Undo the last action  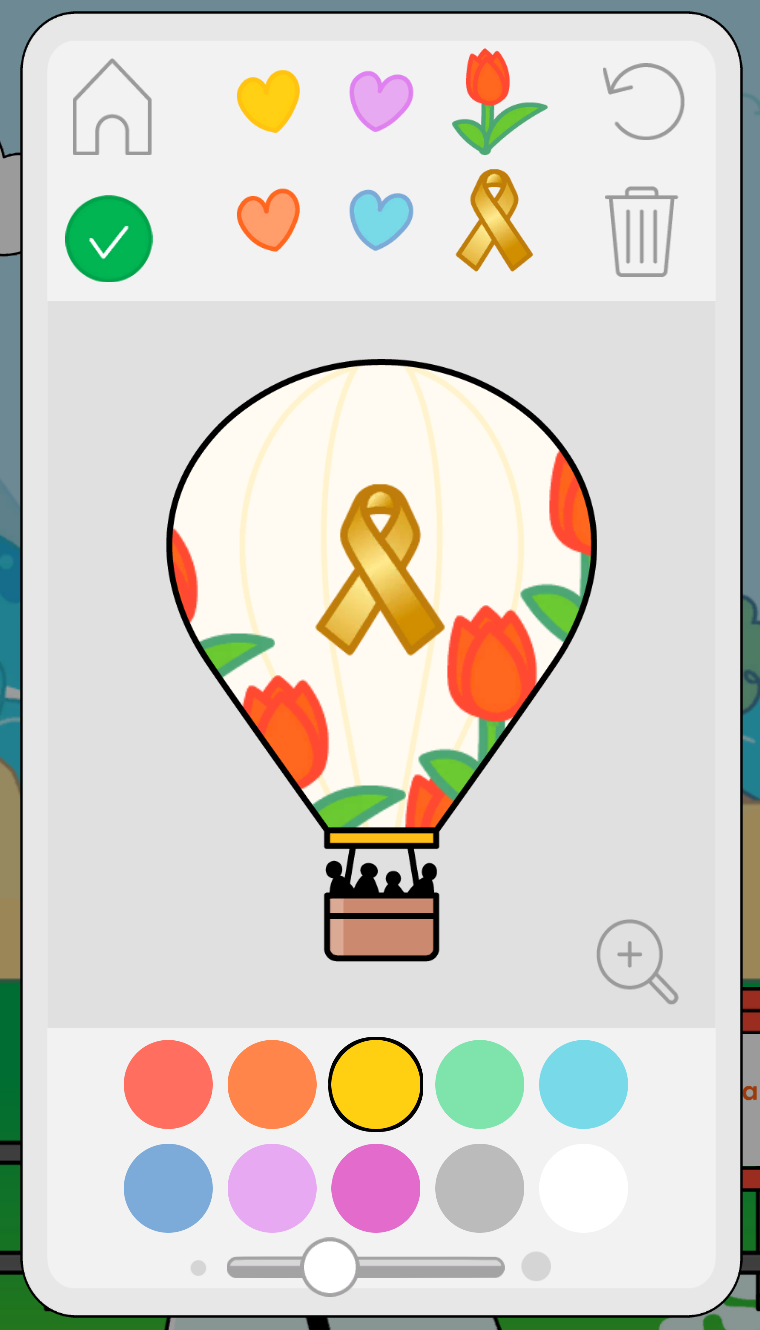645,101
